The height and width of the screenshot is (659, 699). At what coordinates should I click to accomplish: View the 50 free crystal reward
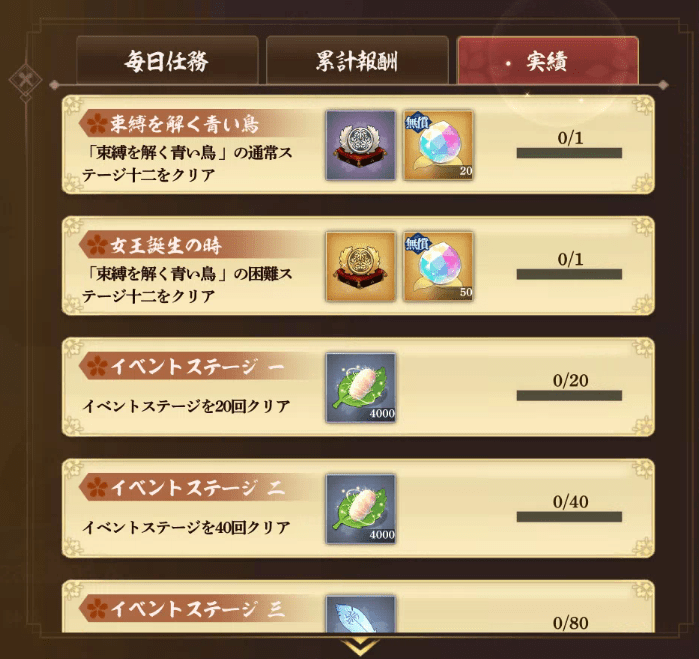click(x=438, y=266)
